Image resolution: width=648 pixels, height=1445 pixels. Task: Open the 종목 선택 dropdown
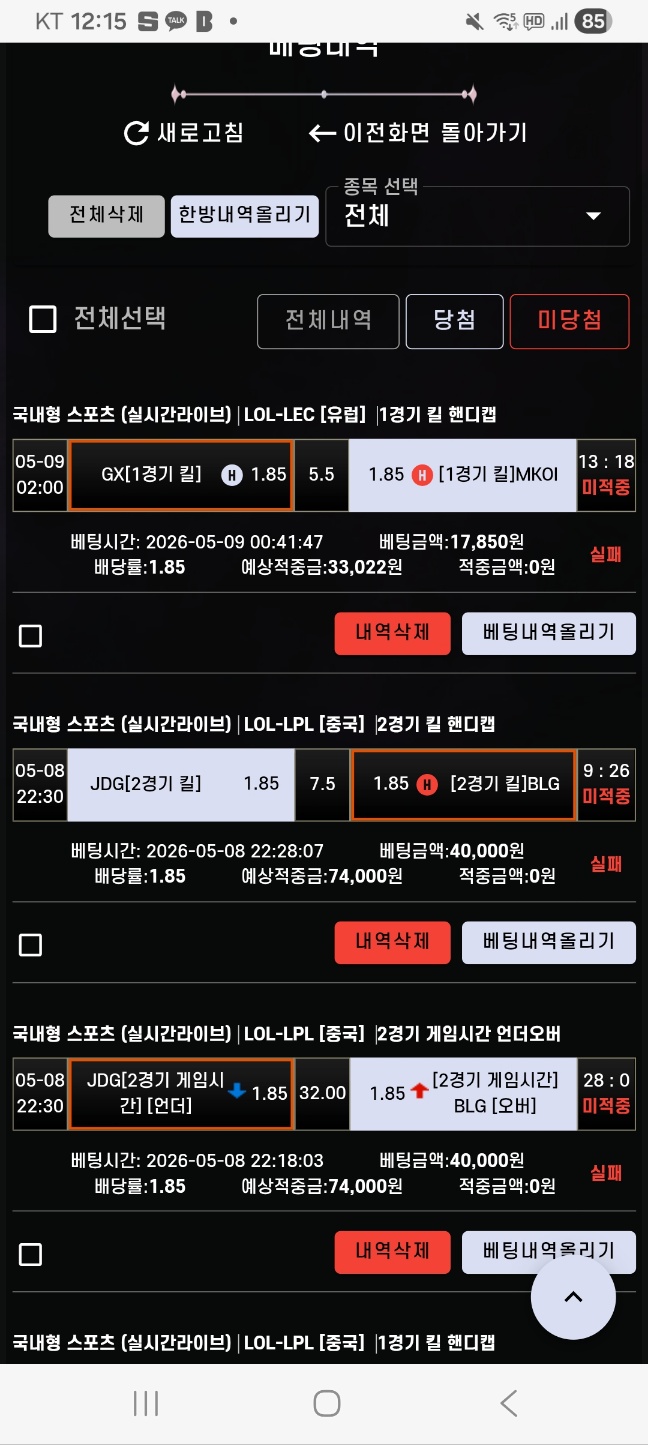click(477, 215)
